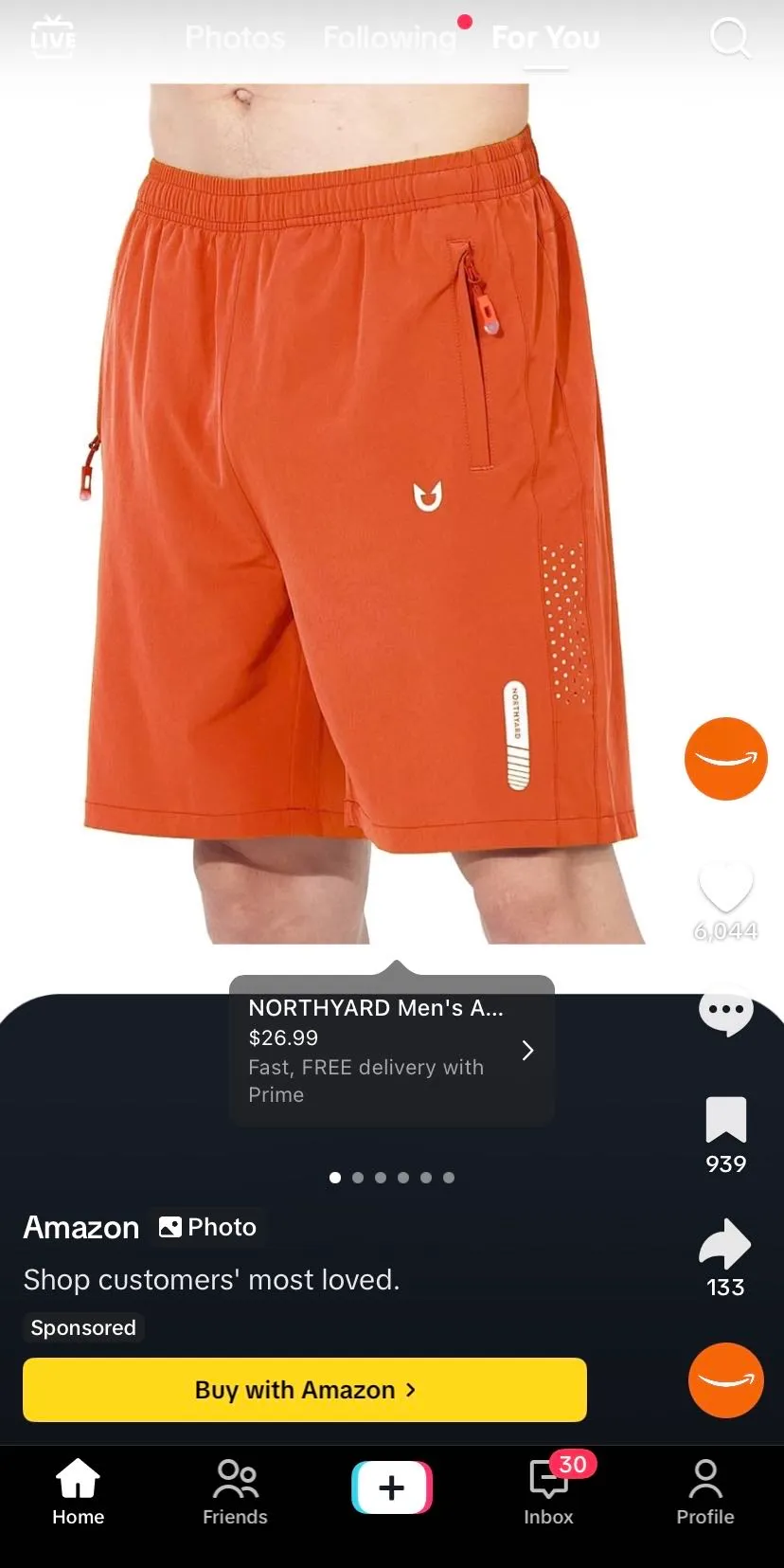Expand the NORTHYARD product details chevron

pyautogui.click(x=527, y=1051)
